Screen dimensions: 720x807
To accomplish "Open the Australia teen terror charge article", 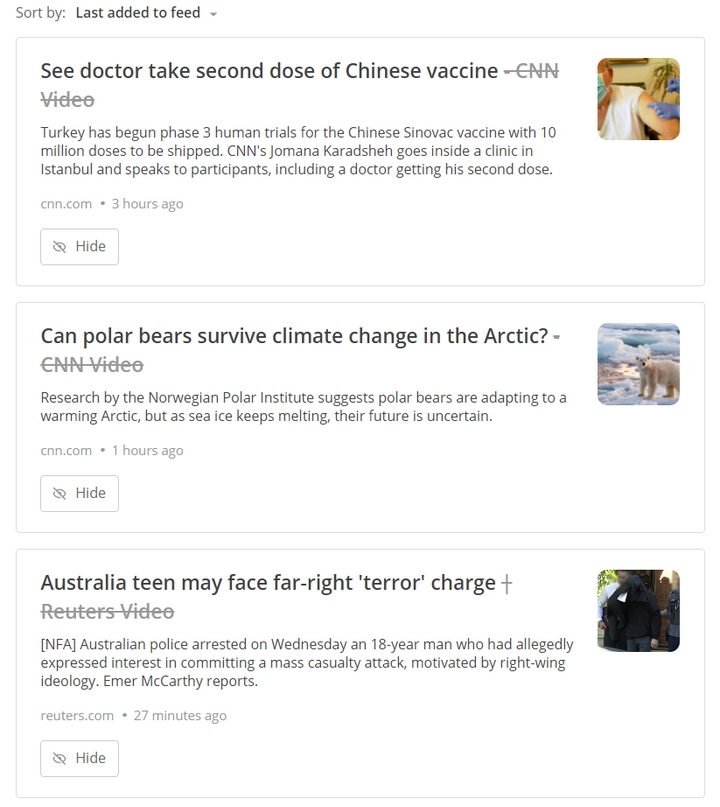I will point(268,583).
